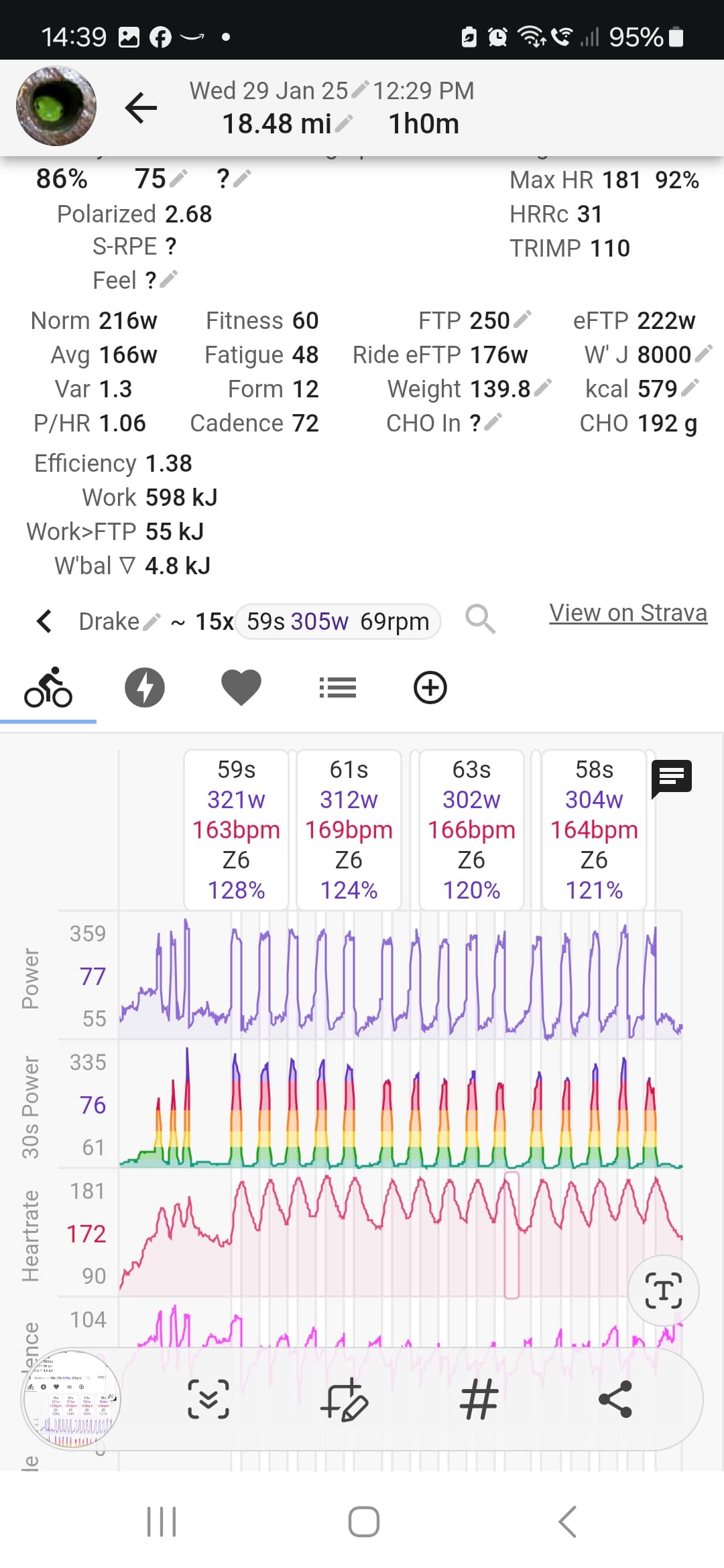Edit the Weight 139.8 value
Image resolution: width=724 pixels, height=1568 pixels.
pyautogui.click(x=543, y=387)
